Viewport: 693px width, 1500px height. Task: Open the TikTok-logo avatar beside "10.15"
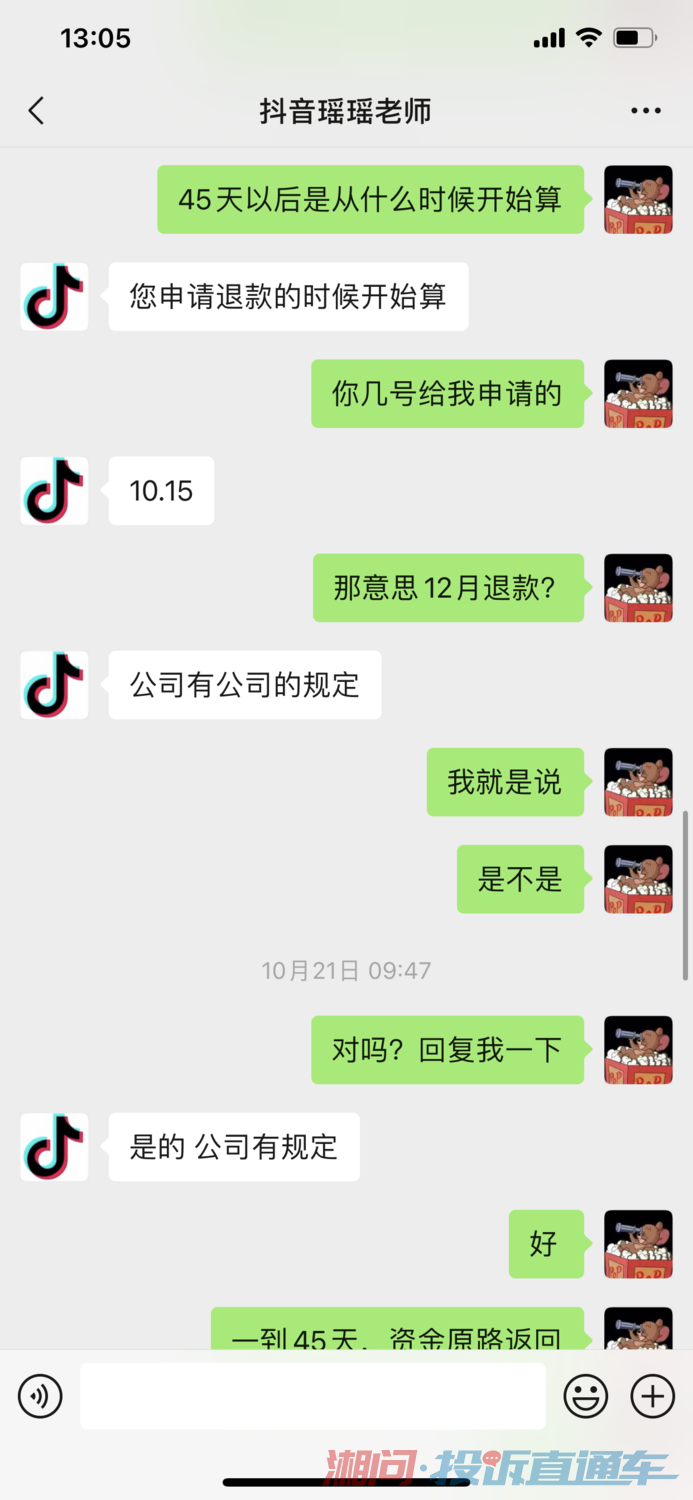coord(54,491)
